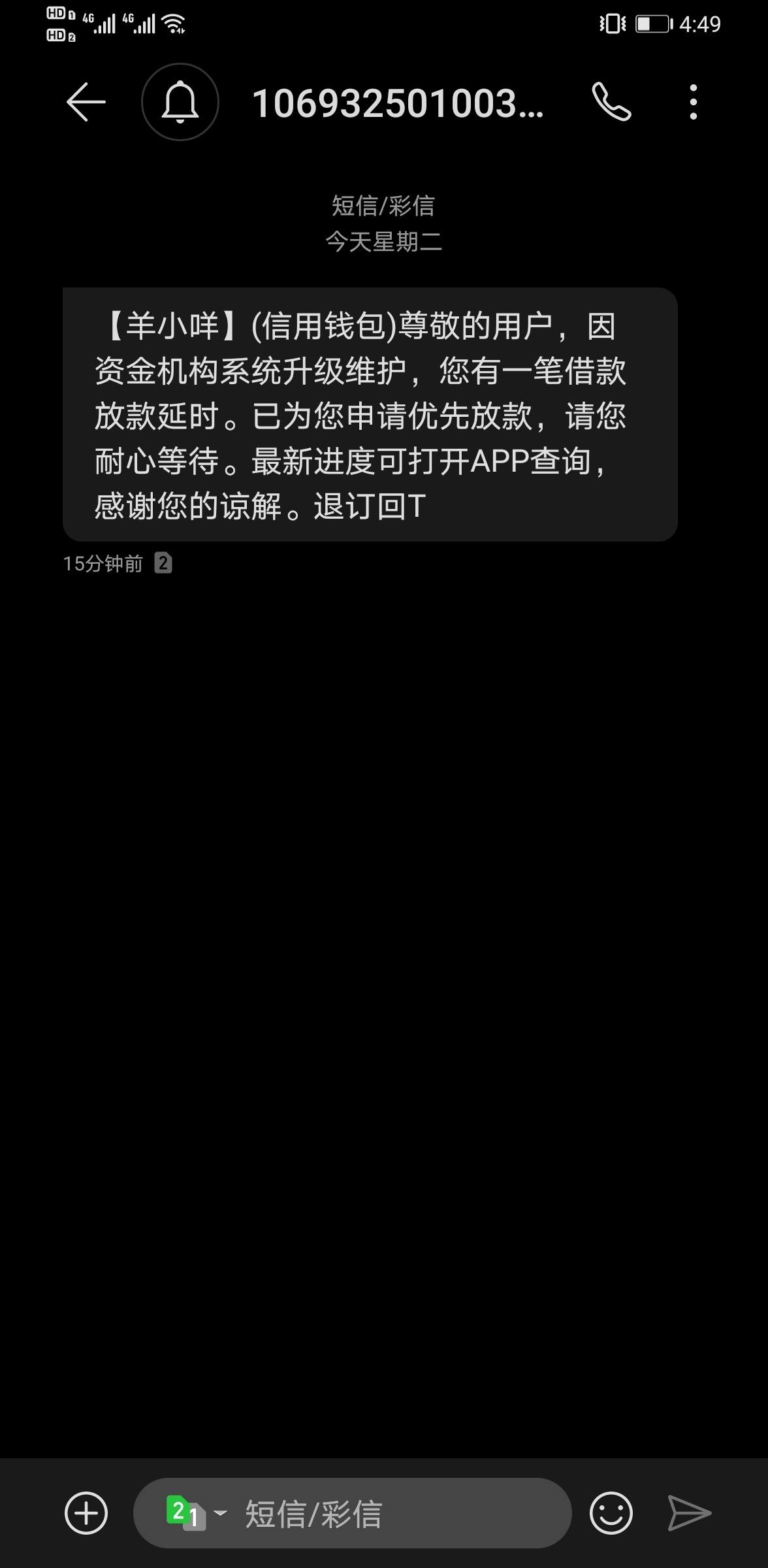Image resolution: width=768 pixels, height=1568 pixels.
Task: Tap the 4:49 clock in the status bar
Action: point(700,23)
